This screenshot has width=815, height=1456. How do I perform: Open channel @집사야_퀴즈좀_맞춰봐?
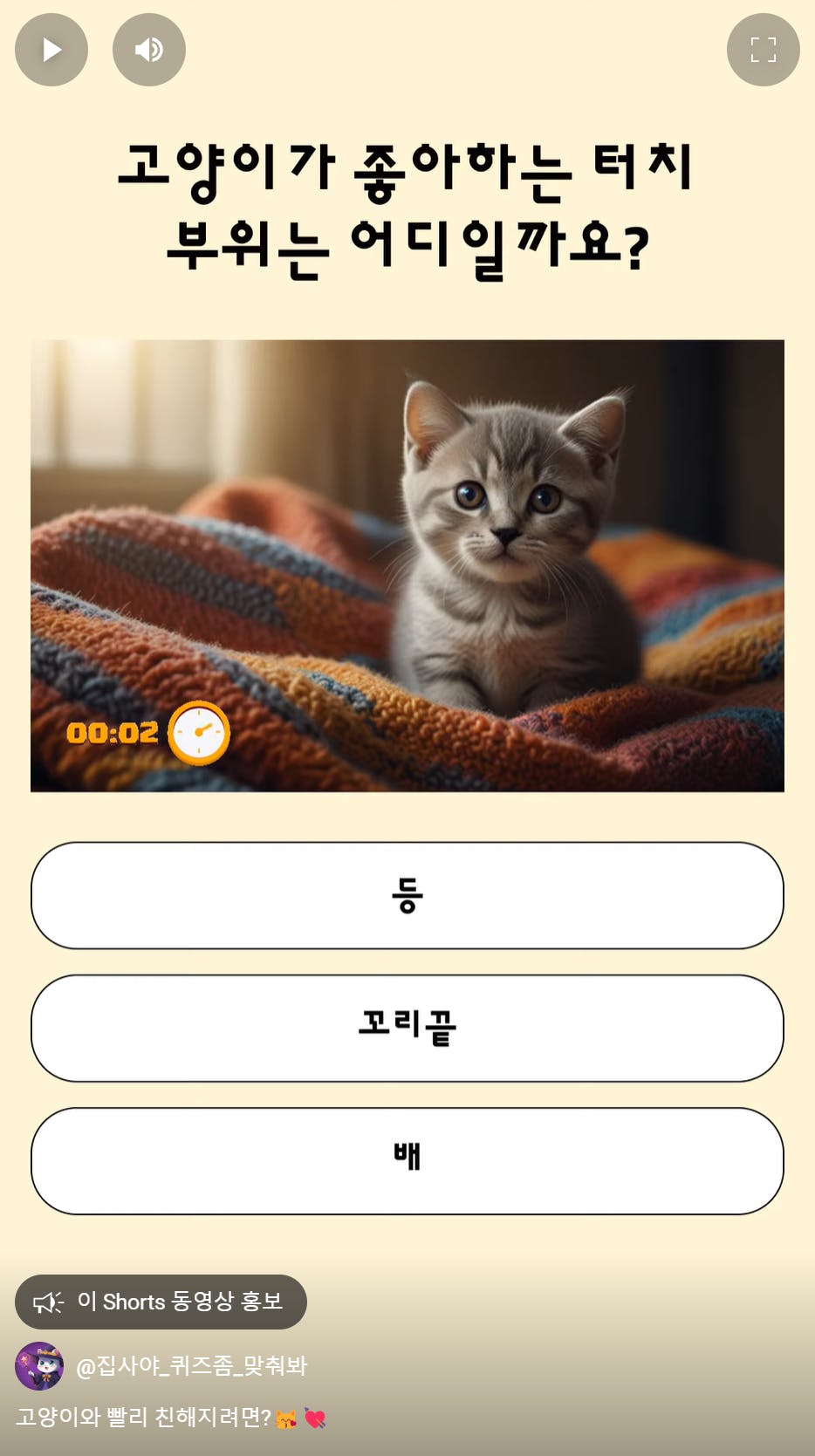tap(192, 1365)
